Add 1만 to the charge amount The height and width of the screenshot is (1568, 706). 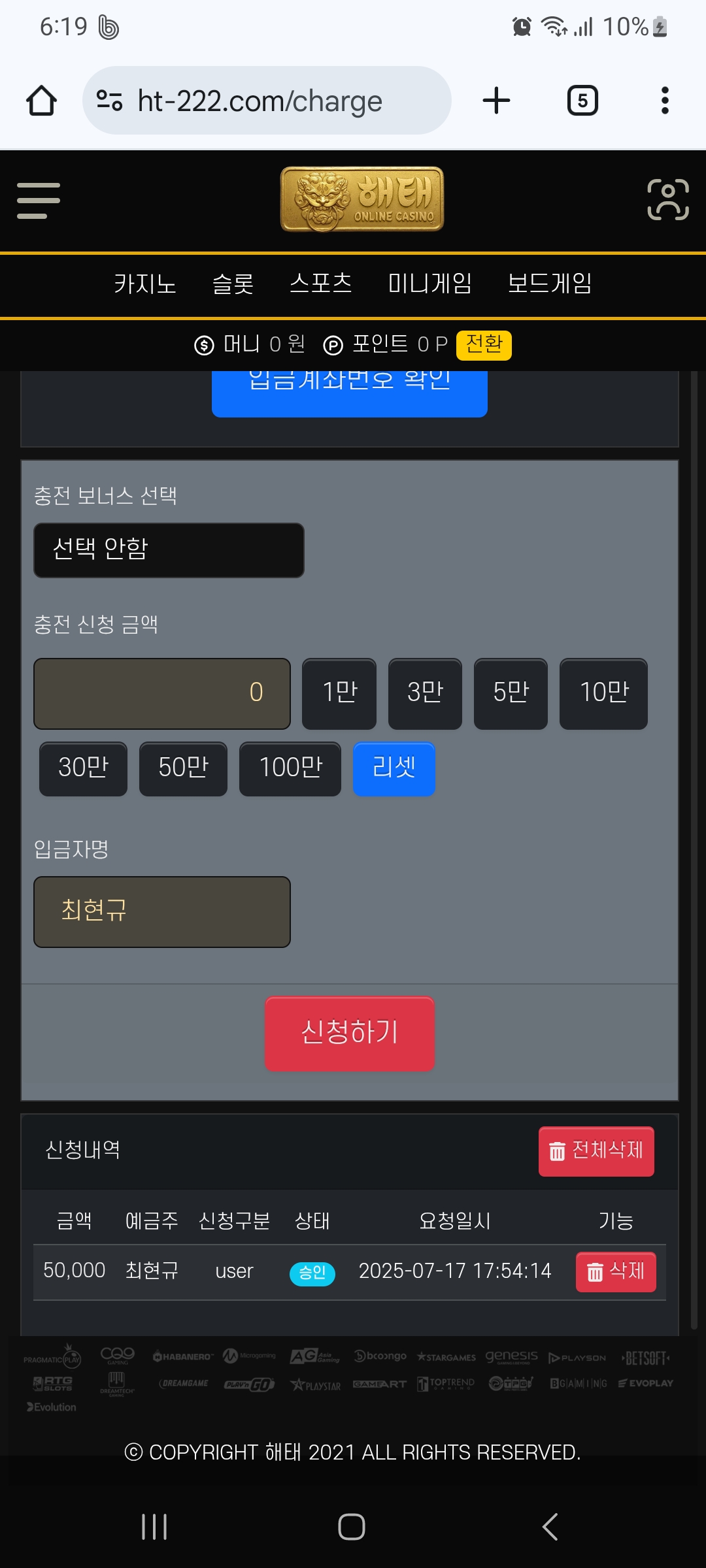pyautogui.click(x=339, y=693)
